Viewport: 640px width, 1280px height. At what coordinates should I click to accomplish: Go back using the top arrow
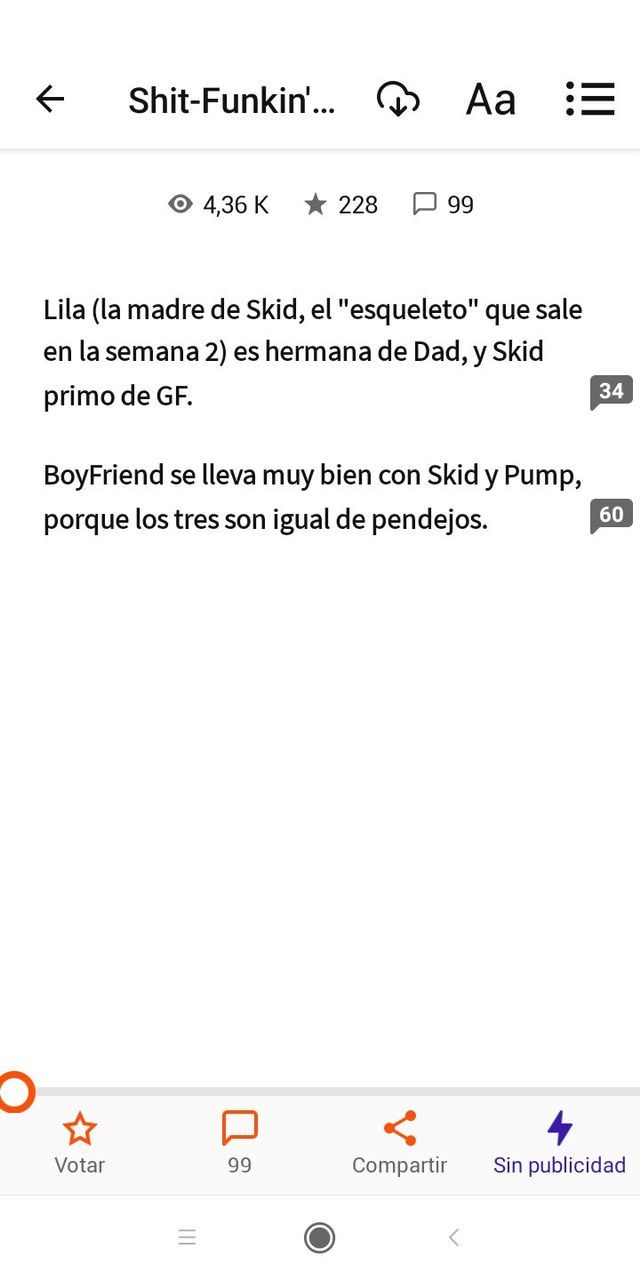(x=50, y=99)
